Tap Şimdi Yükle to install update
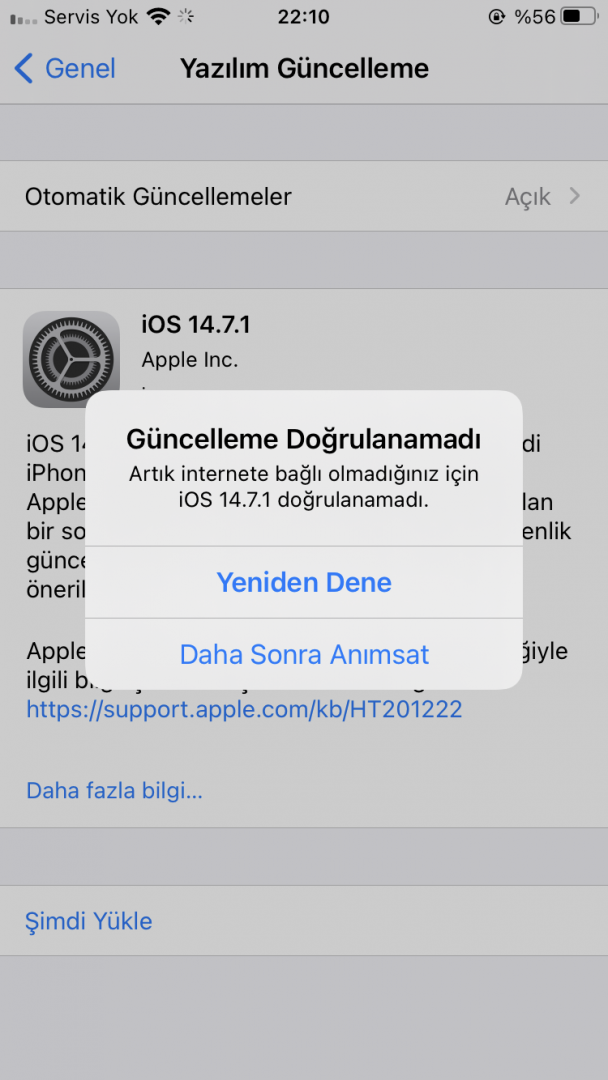Screen dimensions: 608x1080 coord(89,921)
